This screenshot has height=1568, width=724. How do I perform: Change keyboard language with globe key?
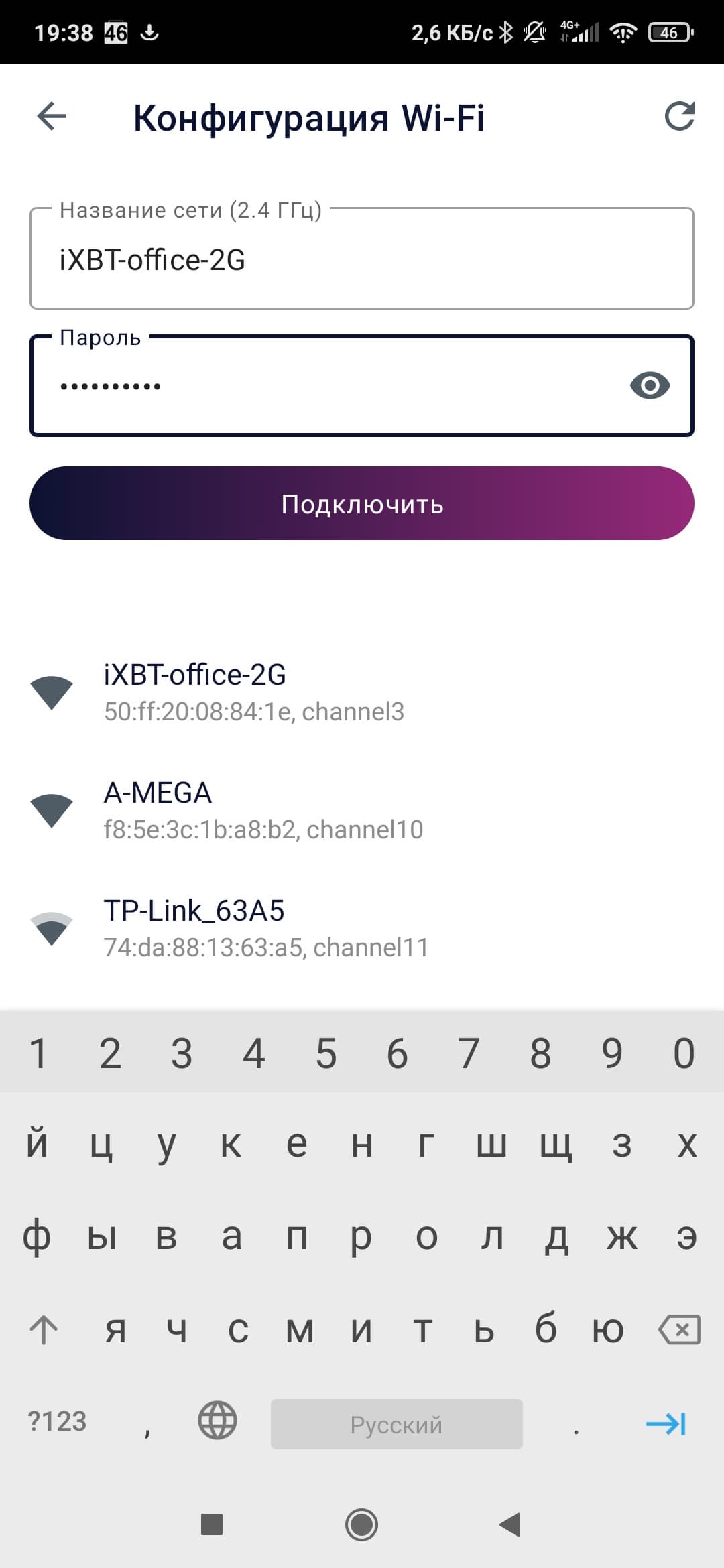[217, 1421]
